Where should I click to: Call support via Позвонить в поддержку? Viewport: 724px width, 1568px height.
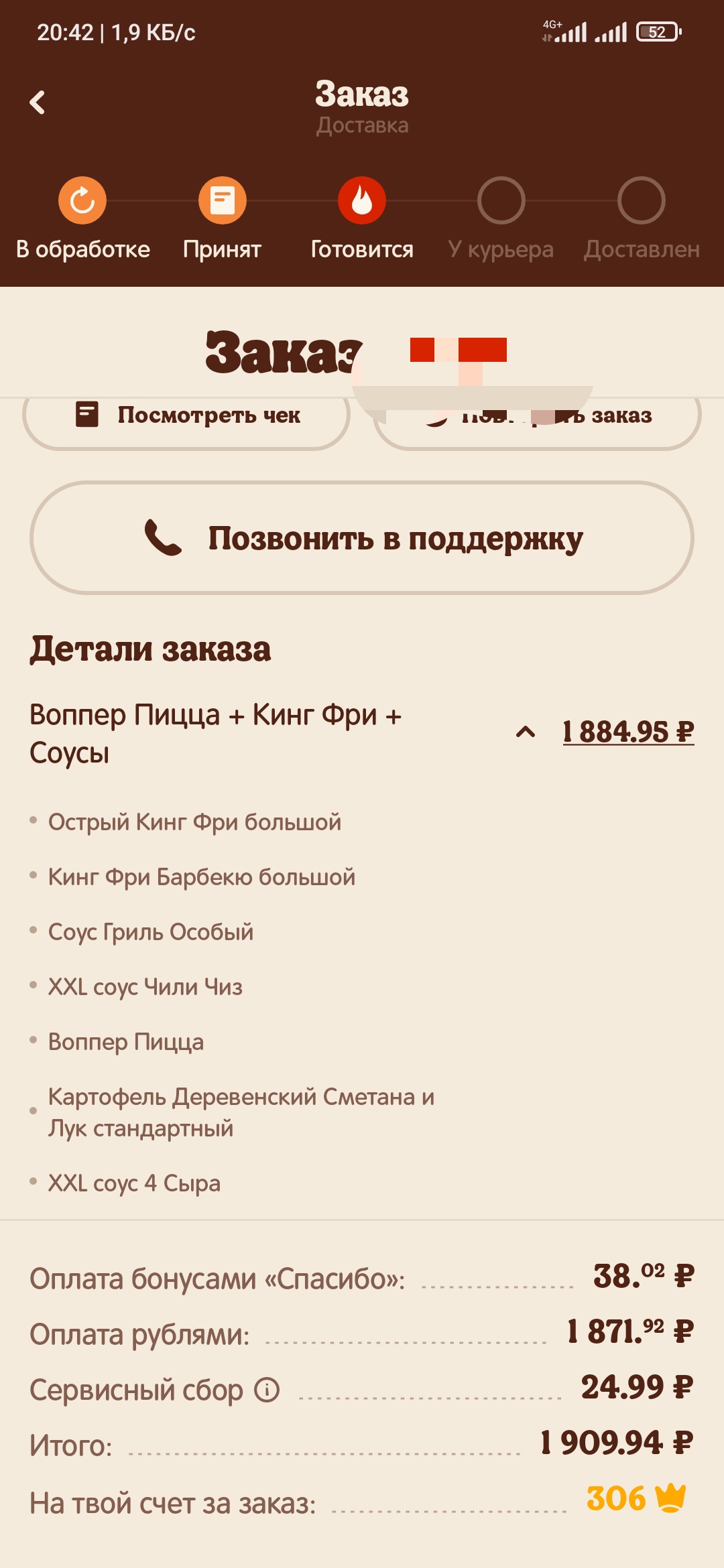click(362, 537)
